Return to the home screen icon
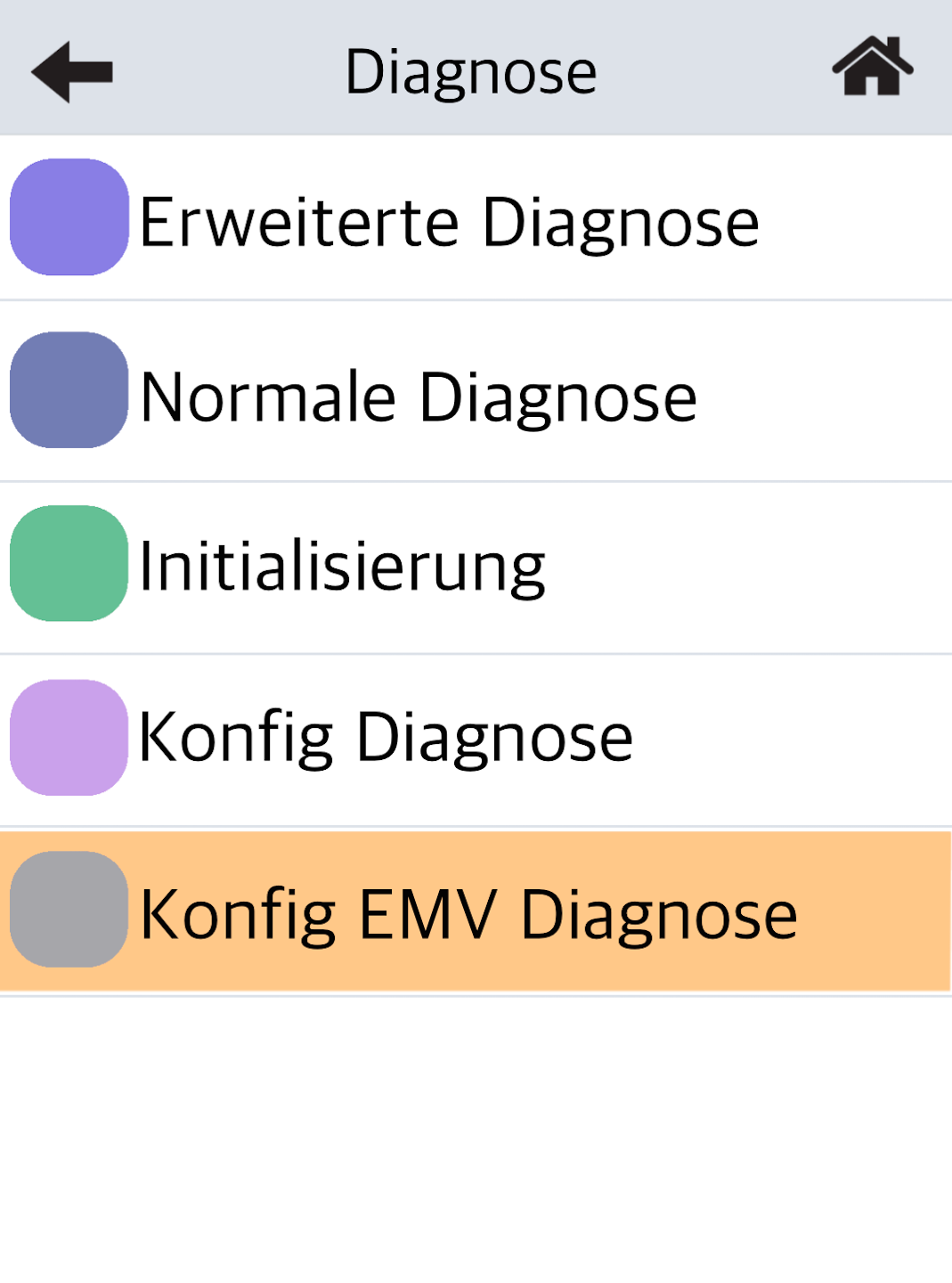Viewport: 952px width, 1283px height. pos(872,67)
